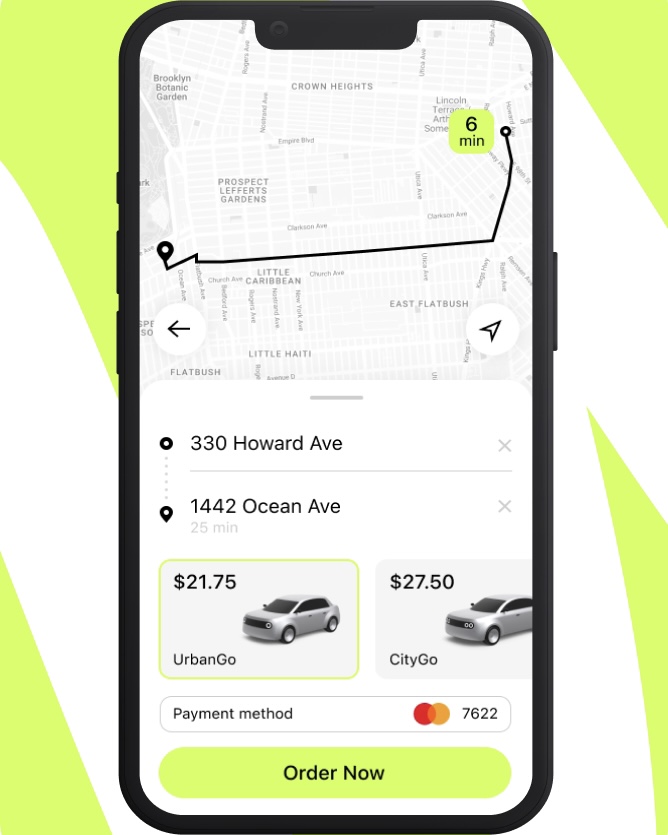The image size is (668, 835).
Task: Tap the bottom sheet drag handle
Action: click(336, 398)
